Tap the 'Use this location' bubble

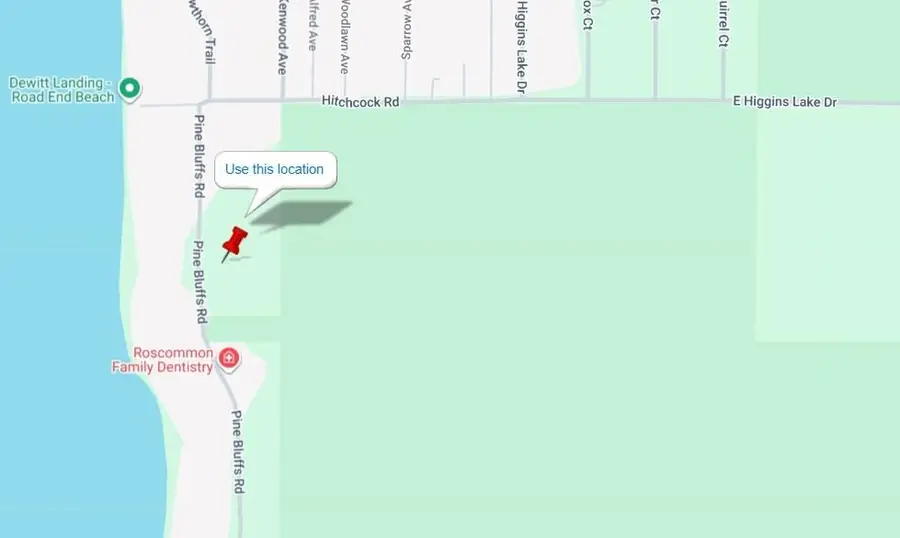click(x=275, y=169)
